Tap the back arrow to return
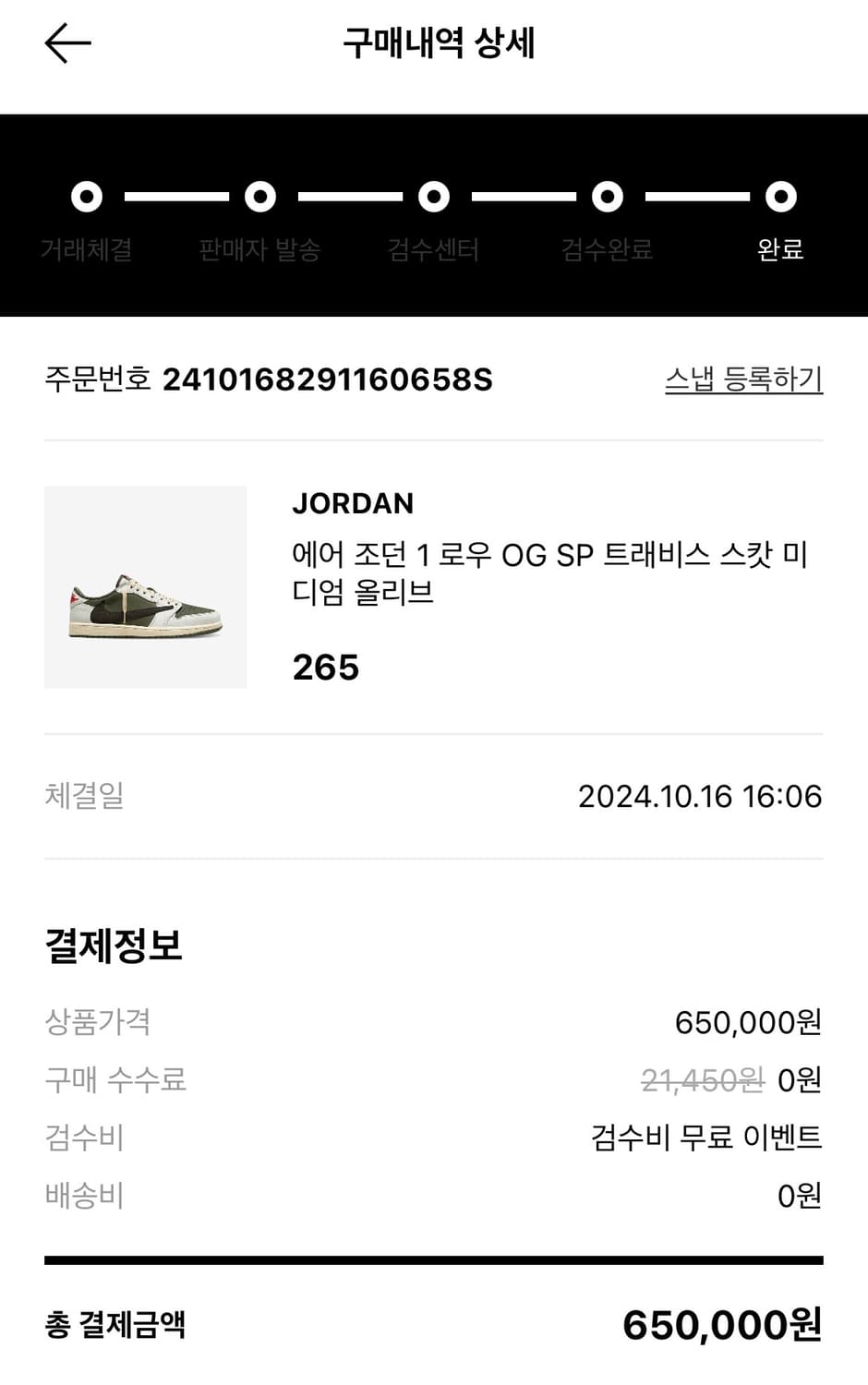The image size is (868, 1385). (67, 42)
